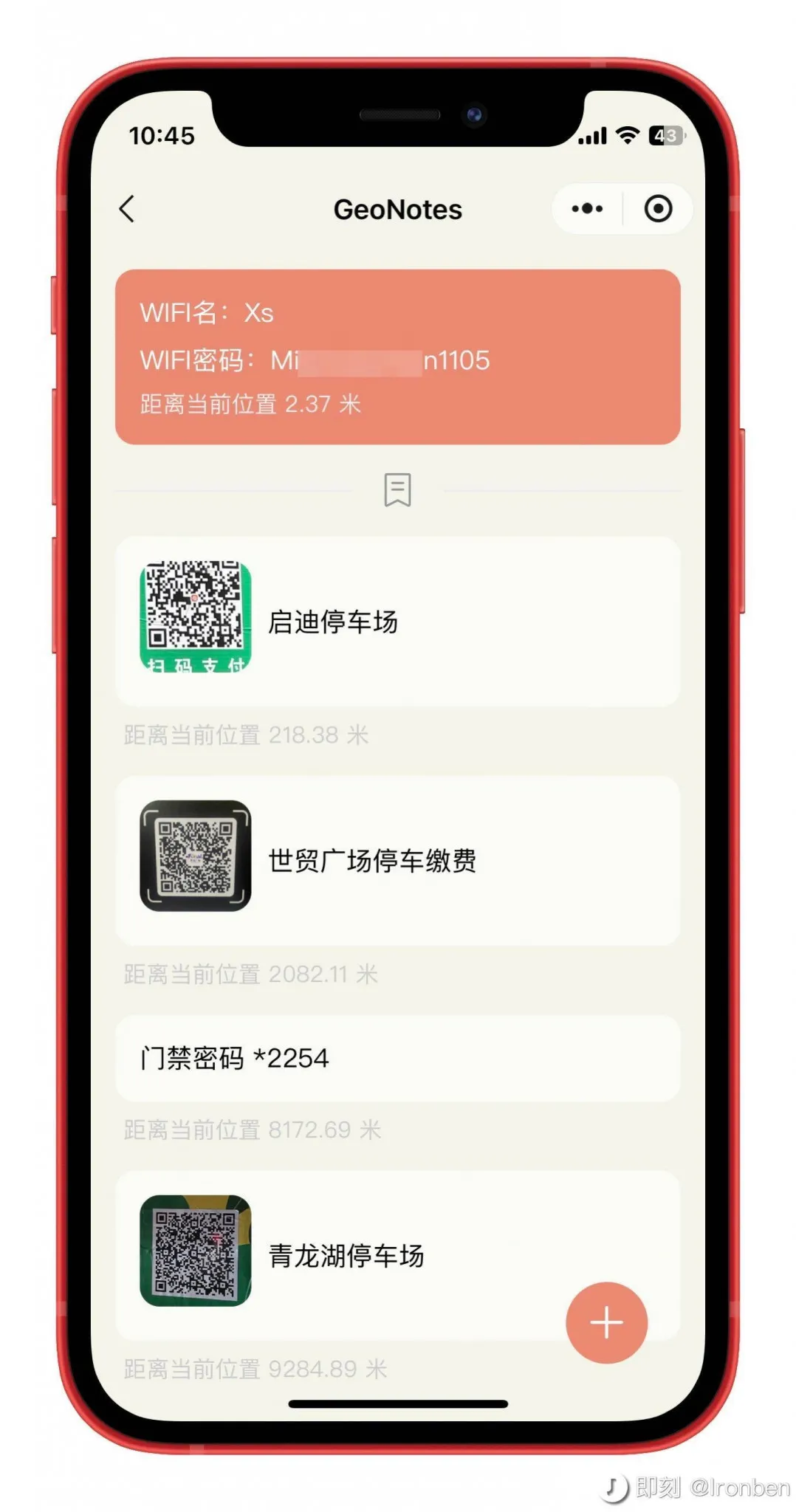Add a new note with plus button
This screenshot has width=796, height=1512.
coord(606,1322)
